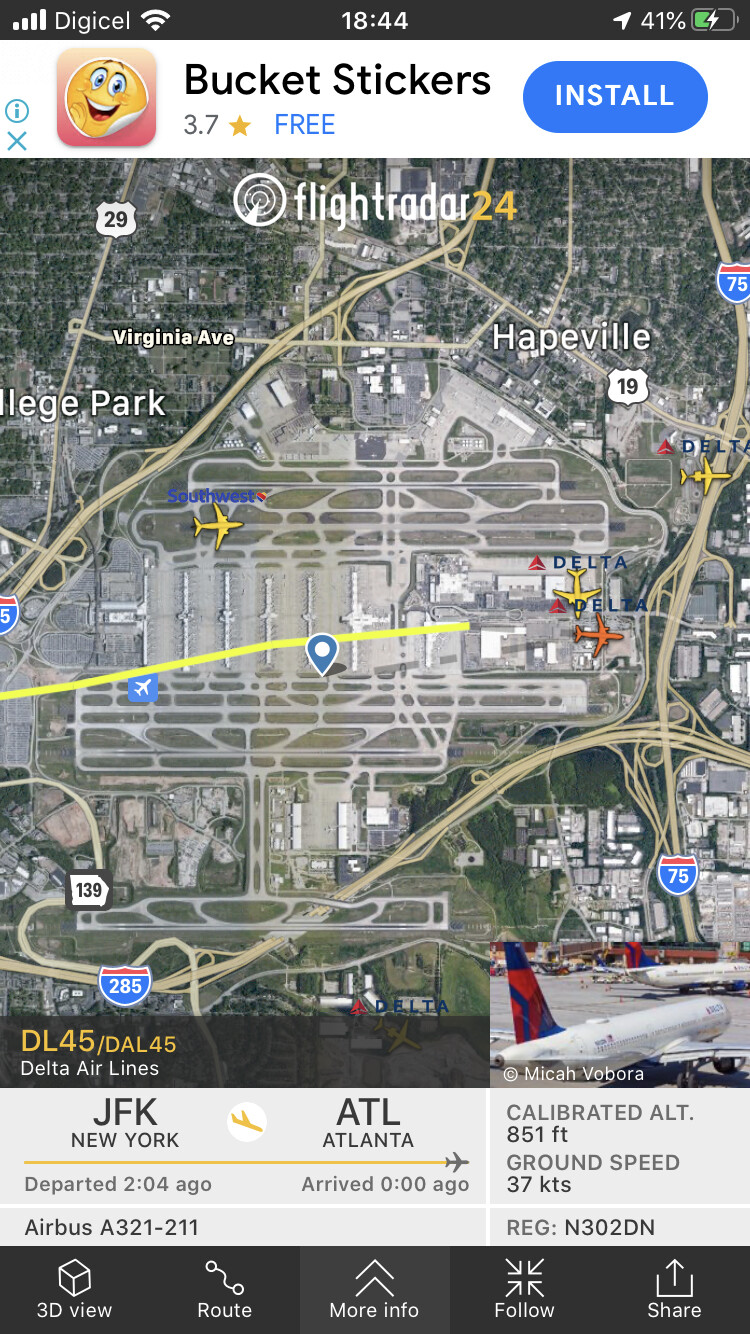Viewport: 750px width, 1334px height.
Task: Tap the blue airport location pin
Action: [x=321, y=653]
